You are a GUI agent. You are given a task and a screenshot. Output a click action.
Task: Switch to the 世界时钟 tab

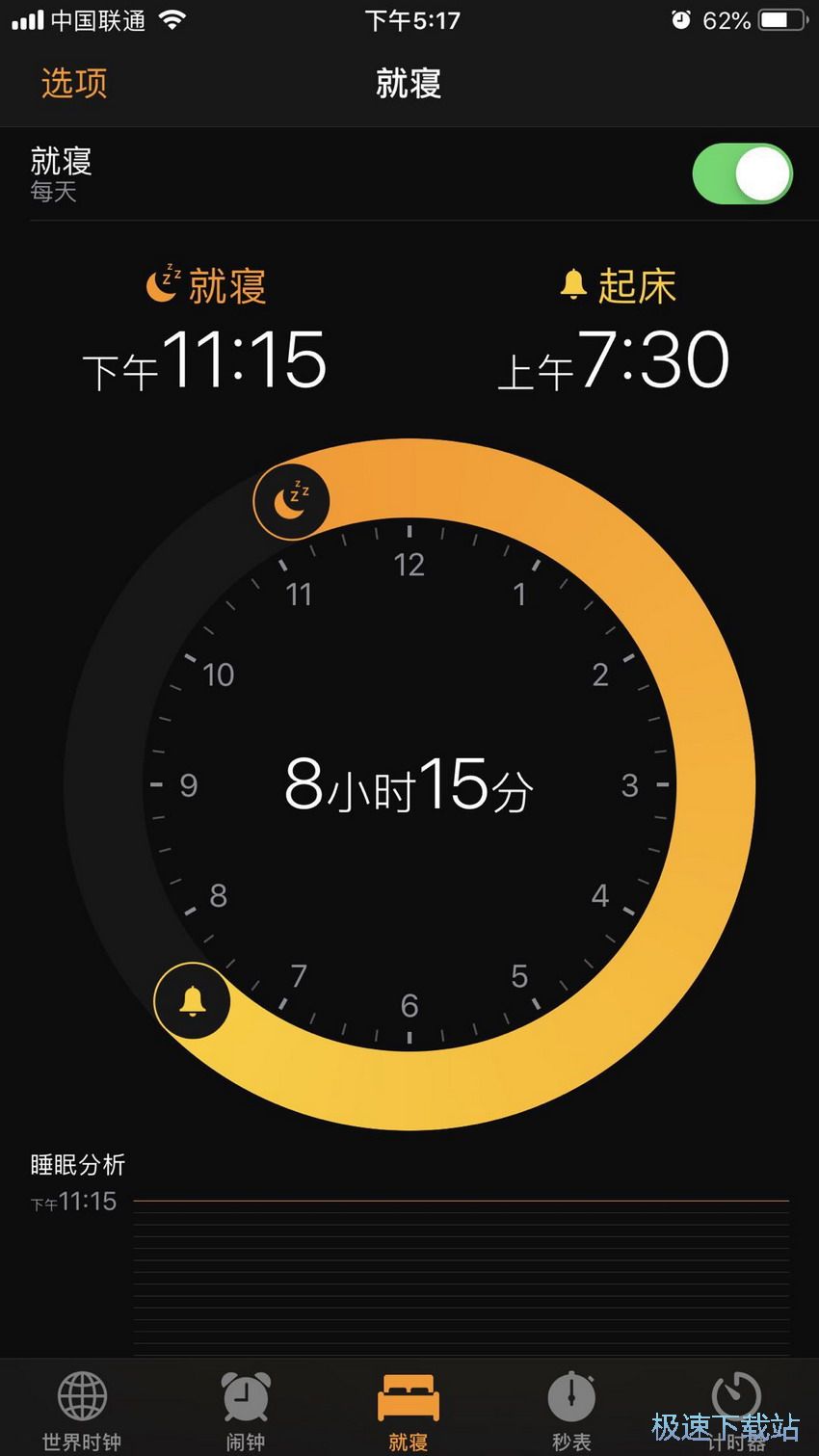tap(82, 1409)
